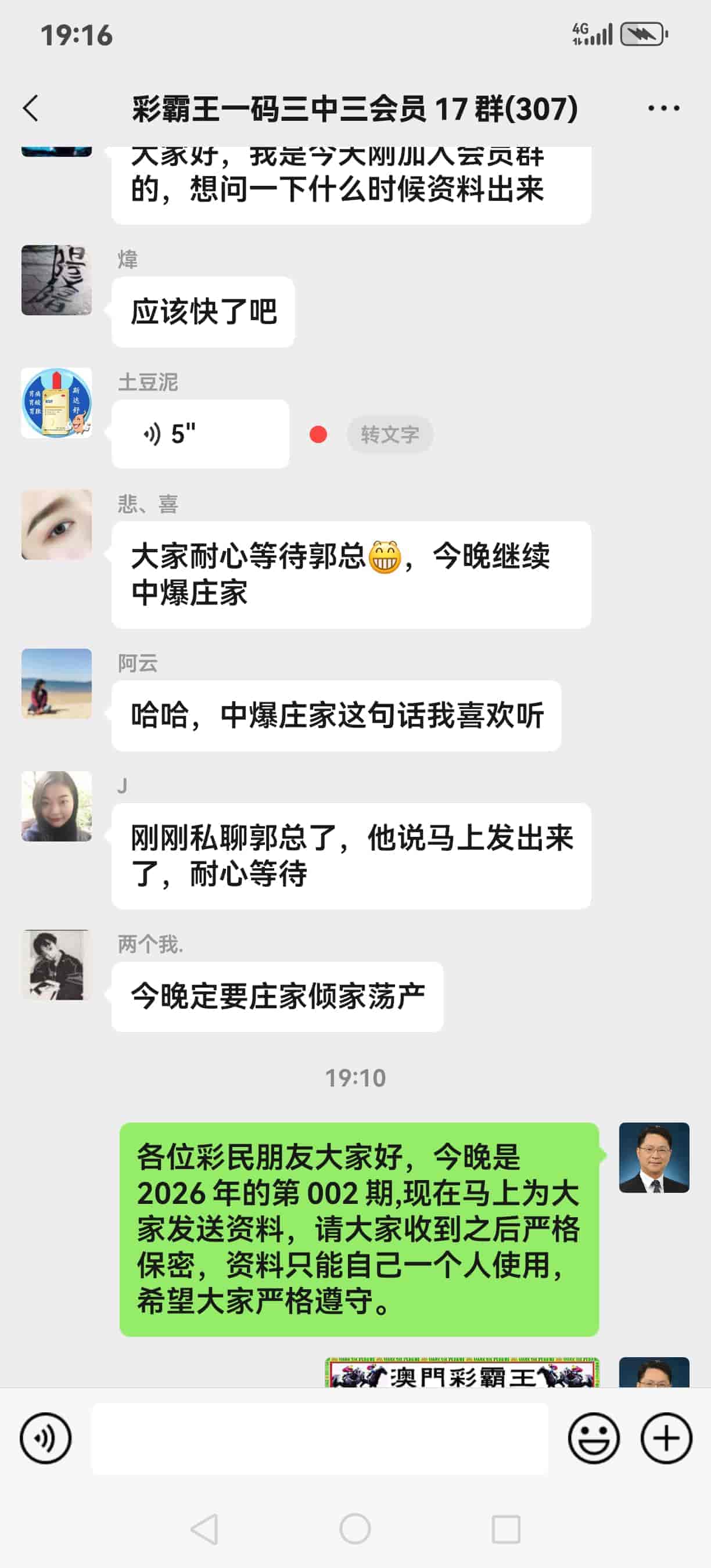Open the plus attachment panel

click(666, 1438)
